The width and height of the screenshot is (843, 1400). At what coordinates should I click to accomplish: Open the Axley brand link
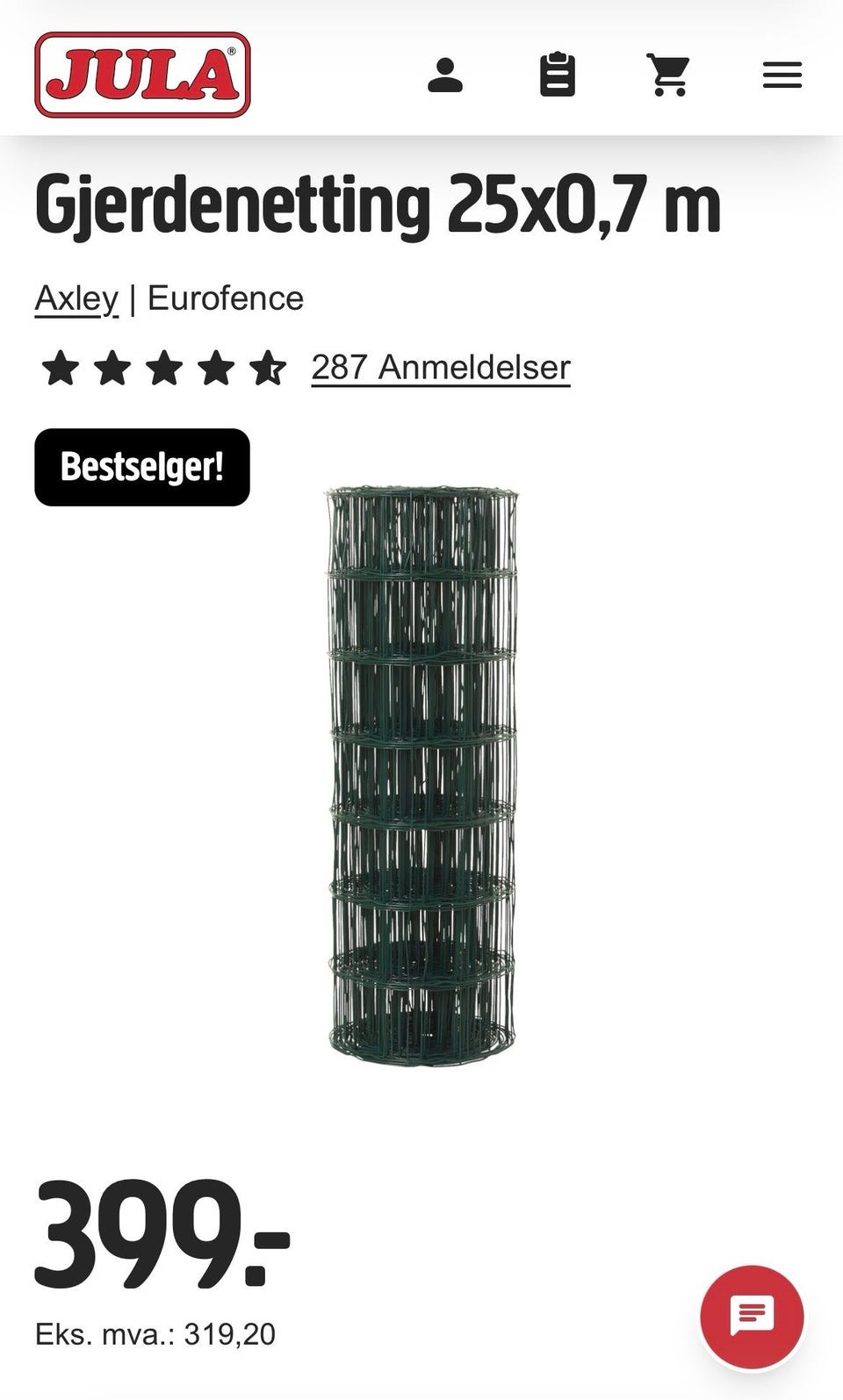(76, 298)
